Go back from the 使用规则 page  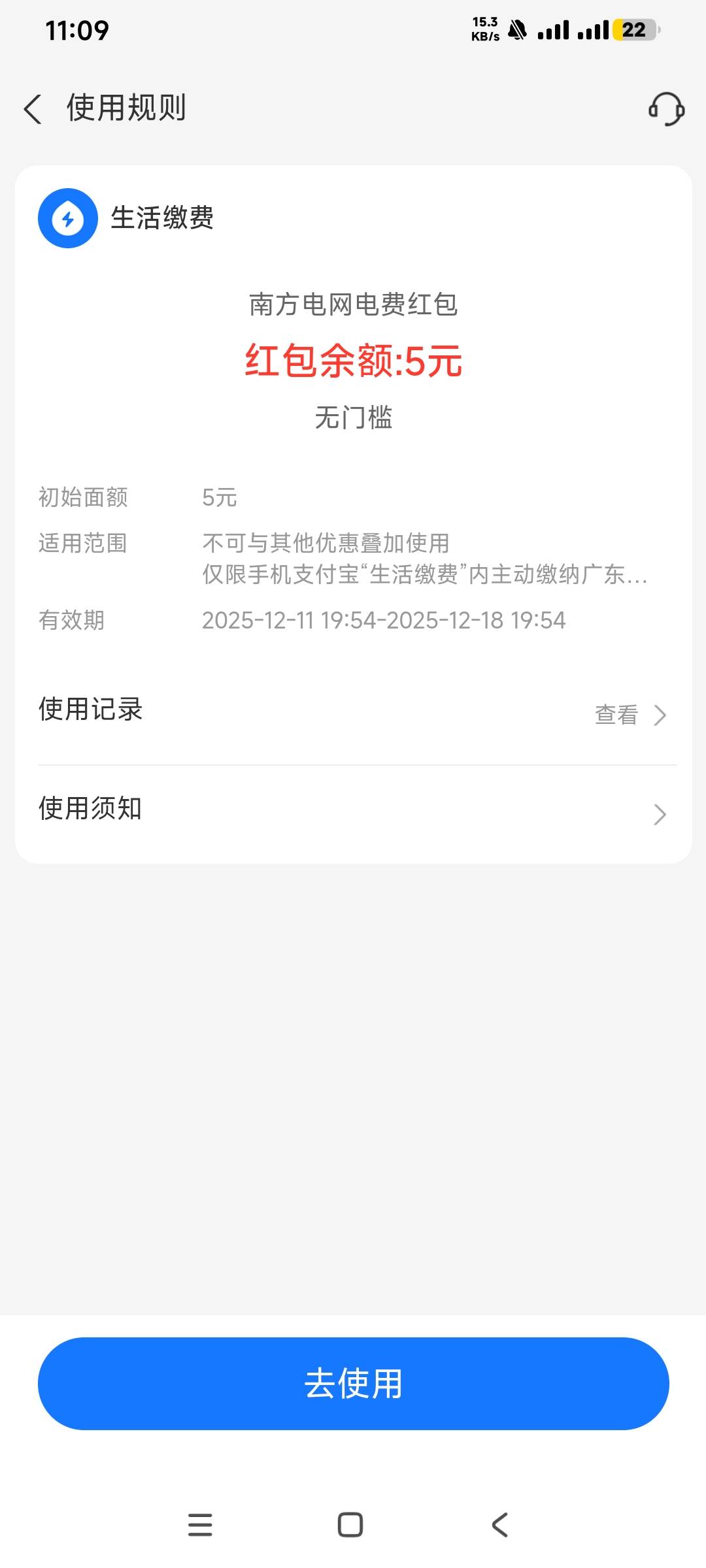[33, 108]
